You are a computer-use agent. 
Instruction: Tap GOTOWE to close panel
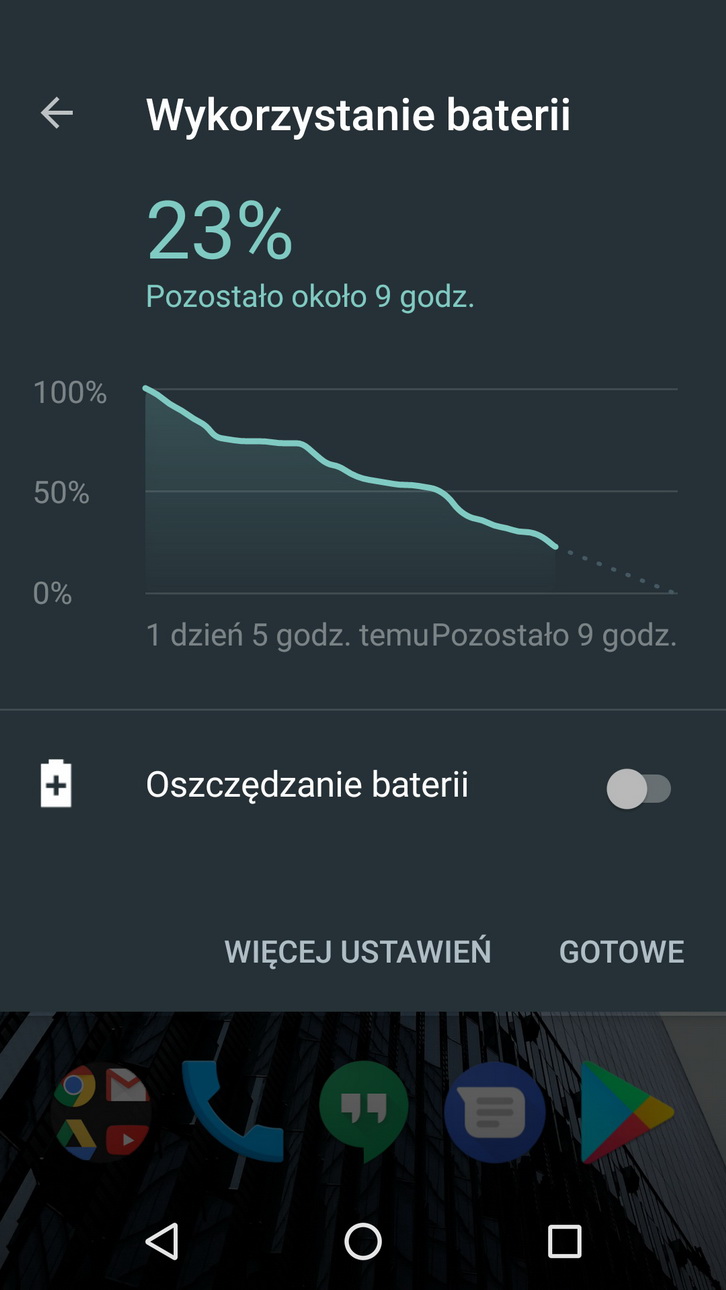[621, 951]
